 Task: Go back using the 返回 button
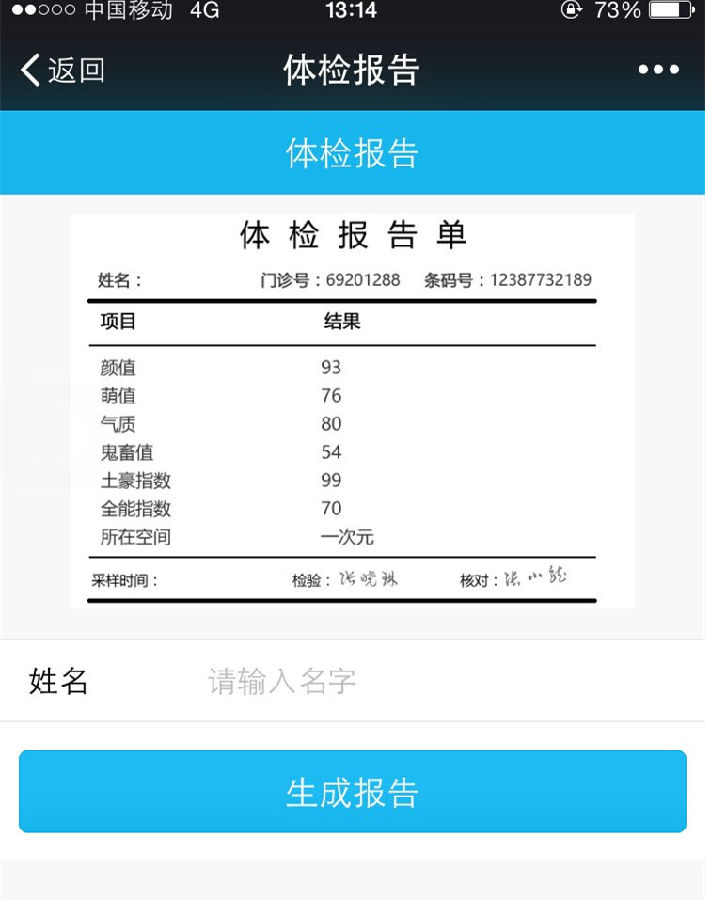pos(62,70)
